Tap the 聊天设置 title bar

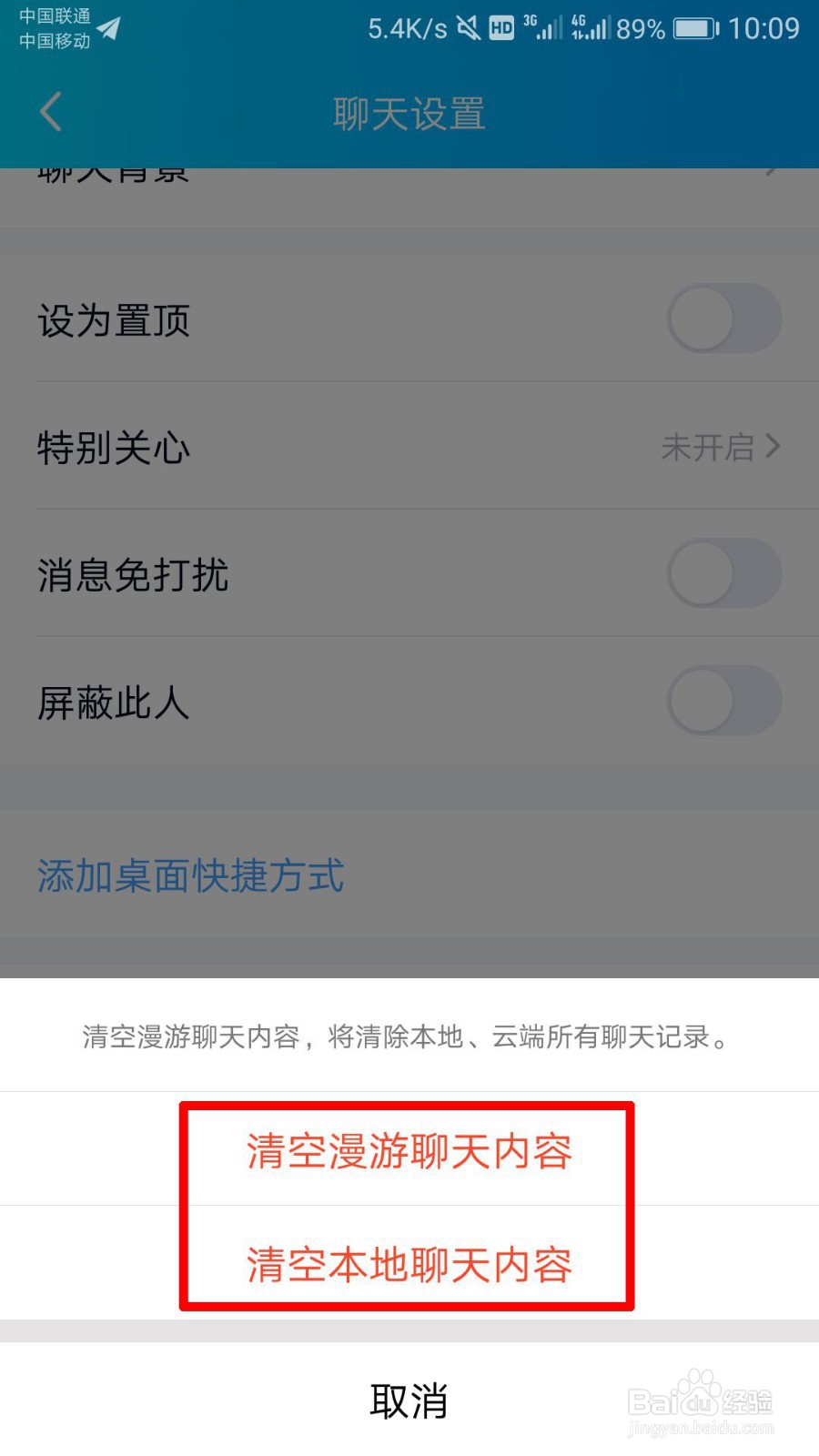pyautogui.click(x=409, y=114)
